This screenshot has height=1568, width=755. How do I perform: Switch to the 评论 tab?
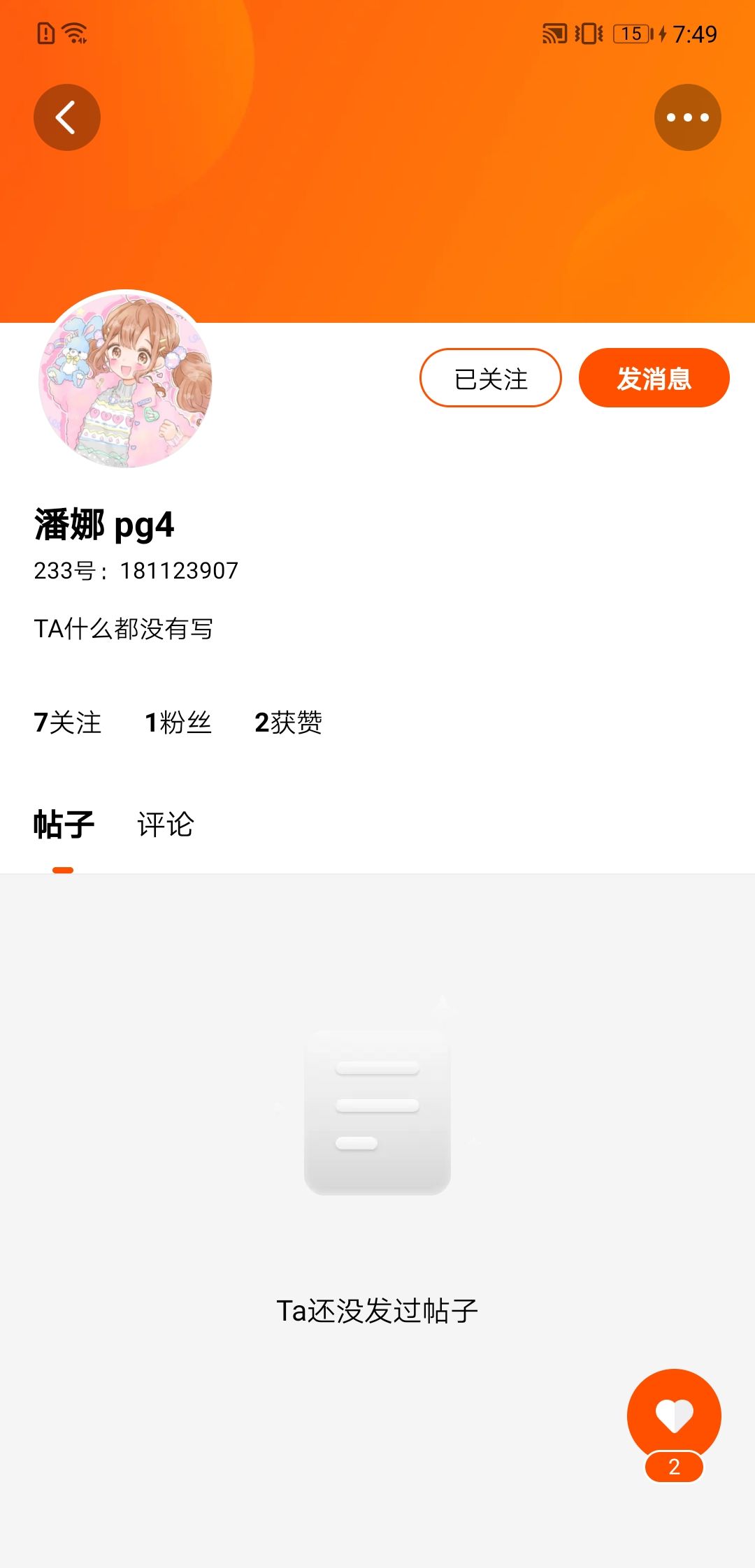(x=166, y=825)
